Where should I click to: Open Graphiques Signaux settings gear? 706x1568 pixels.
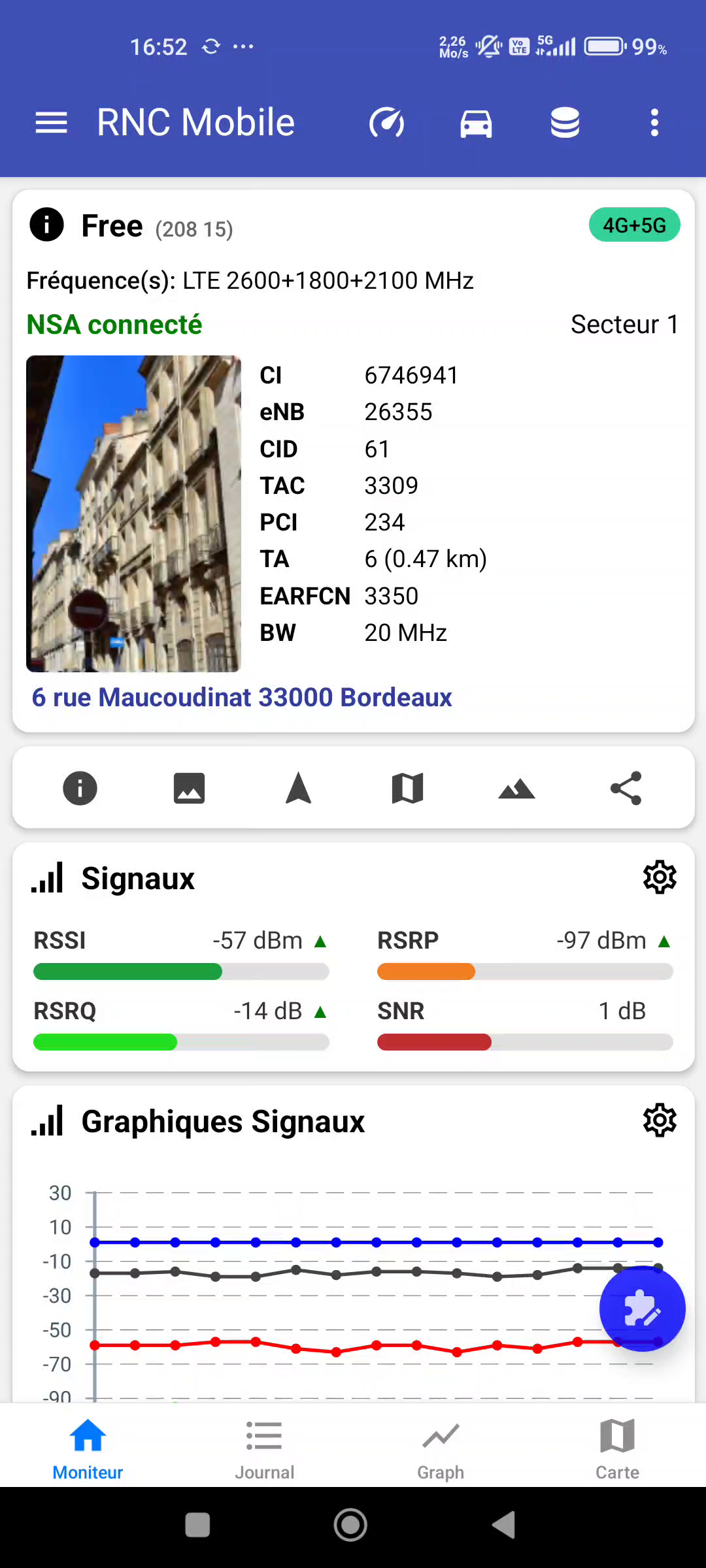pos(660,1121)
